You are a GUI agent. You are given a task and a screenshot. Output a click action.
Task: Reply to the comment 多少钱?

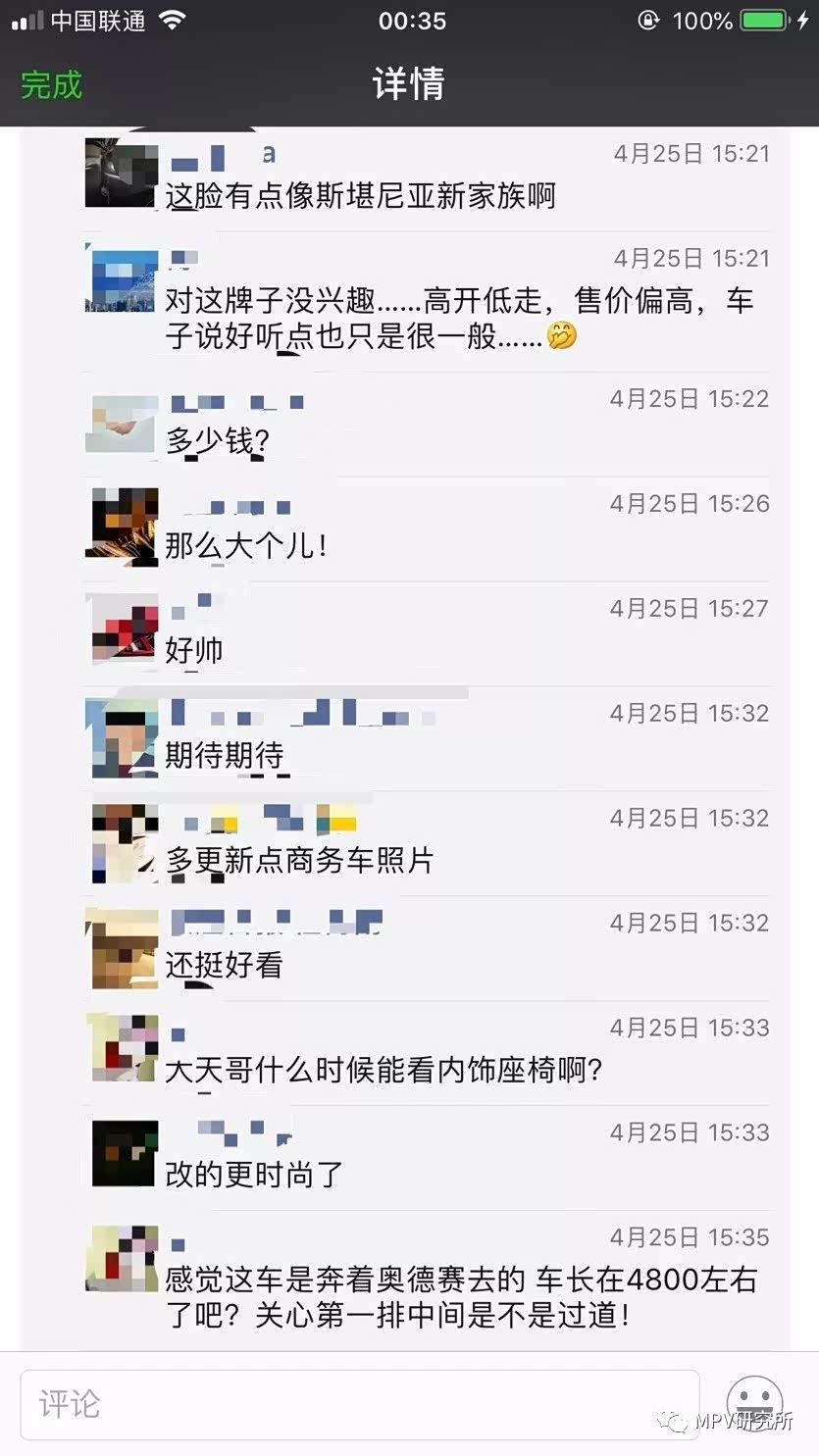click(217, 441)
